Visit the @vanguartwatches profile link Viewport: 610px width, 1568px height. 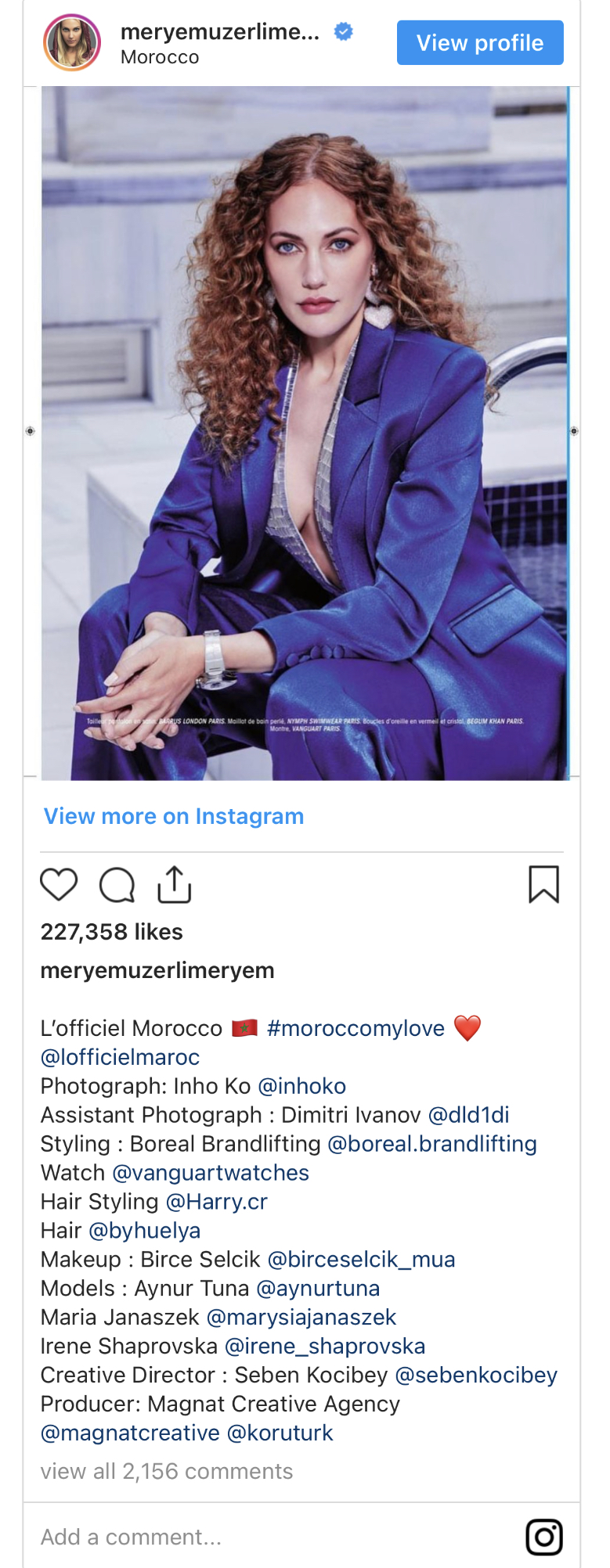coord(211,1173)
